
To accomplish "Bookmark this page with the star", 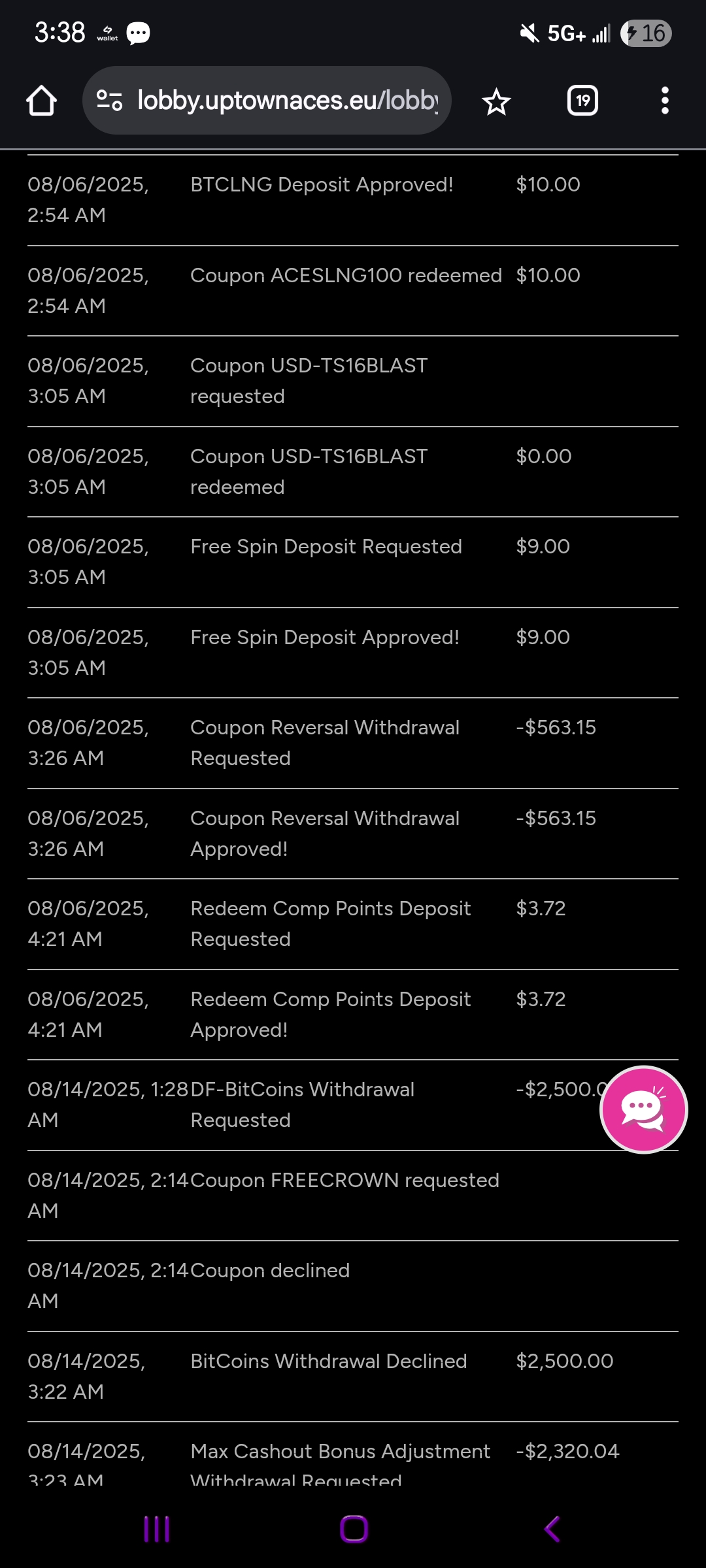I will pyautogui.click(x=496, y=101).
